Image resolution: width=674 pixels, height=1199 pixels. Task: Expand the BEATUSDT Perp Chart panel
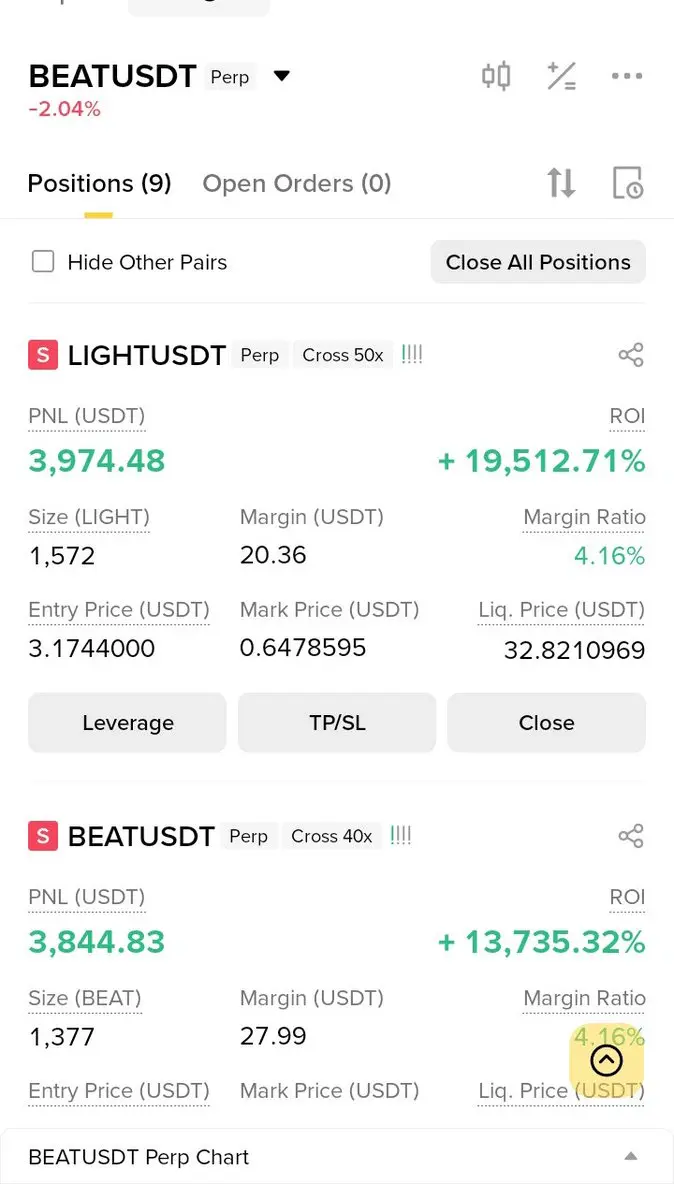(x=630, y=1157)
